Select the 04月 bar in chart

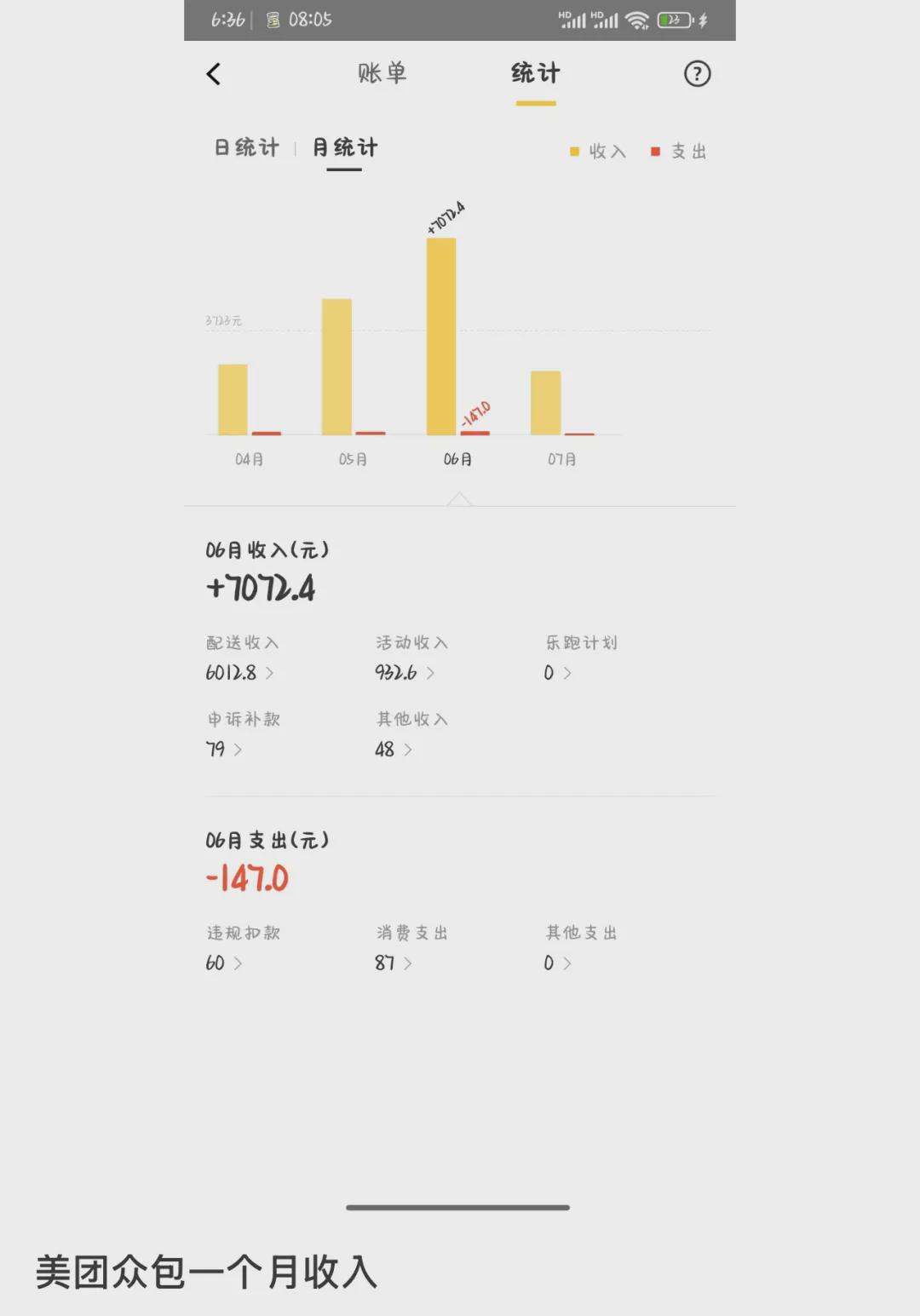tap(233, 399)
